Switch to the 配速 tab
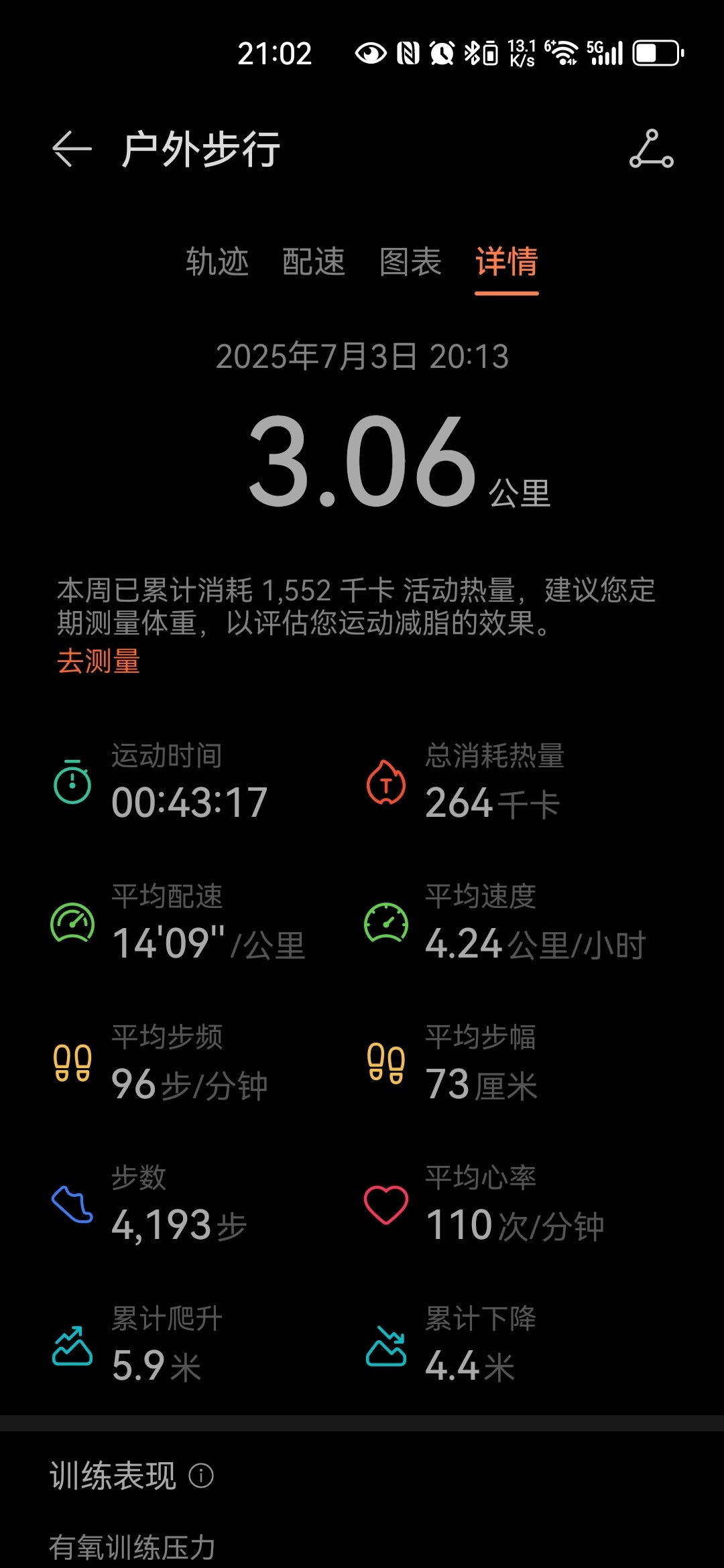The width and height of the screenshot is (724, 1568). [314, 262]
